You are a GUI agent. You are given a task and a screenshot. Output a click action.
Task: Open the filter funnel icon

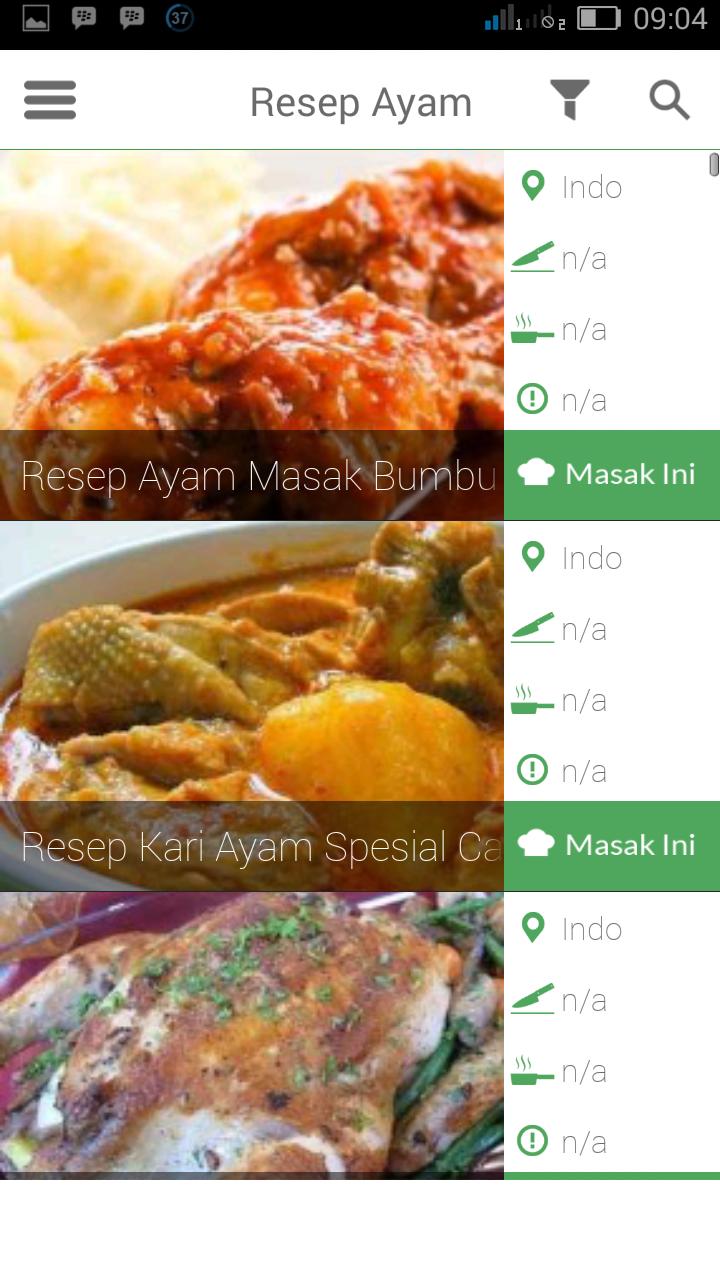click(570, 100)
